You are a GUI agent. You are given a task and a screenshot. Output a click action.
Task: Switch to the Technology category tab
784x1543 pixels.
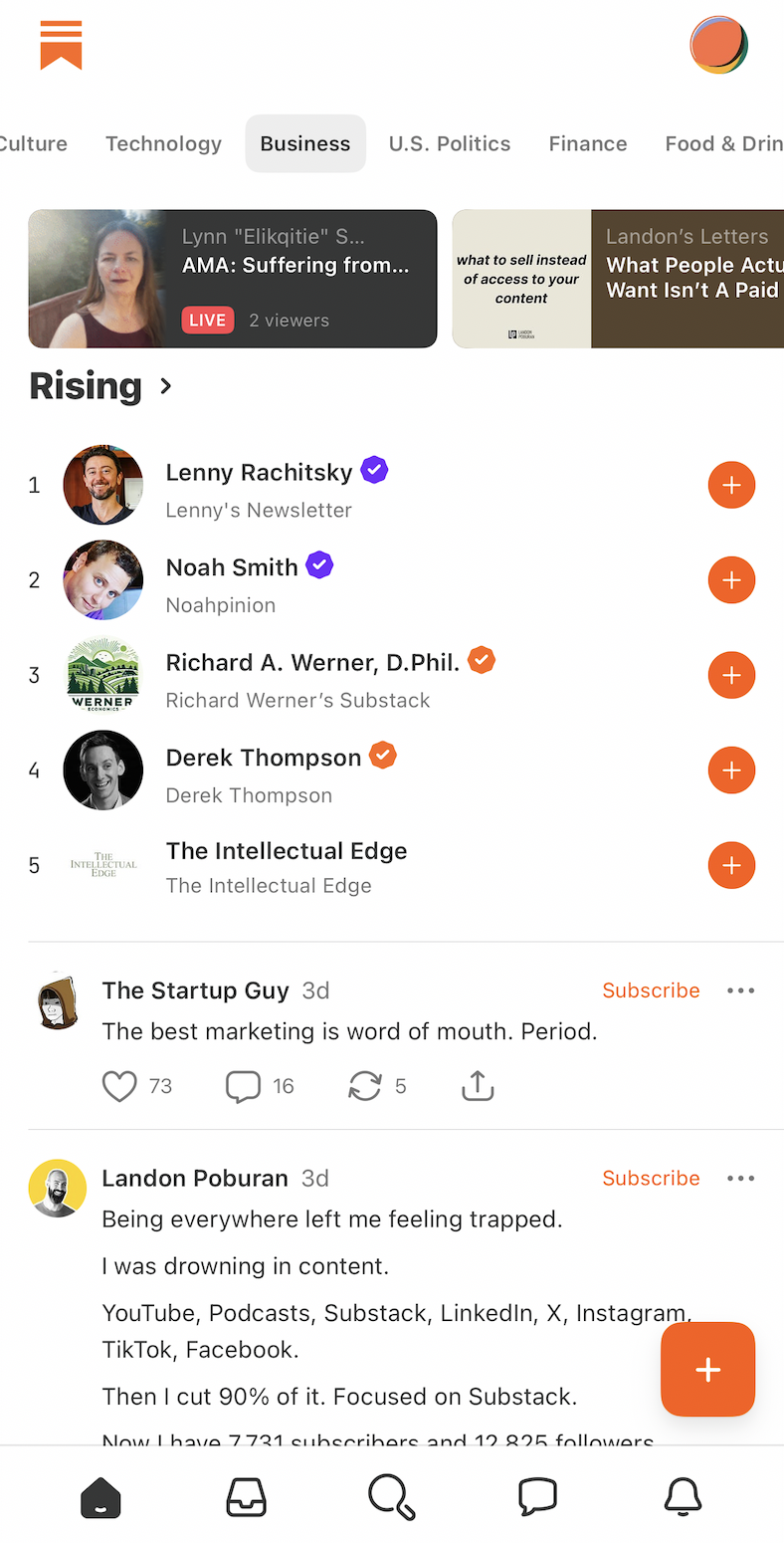tap(163, 143)
